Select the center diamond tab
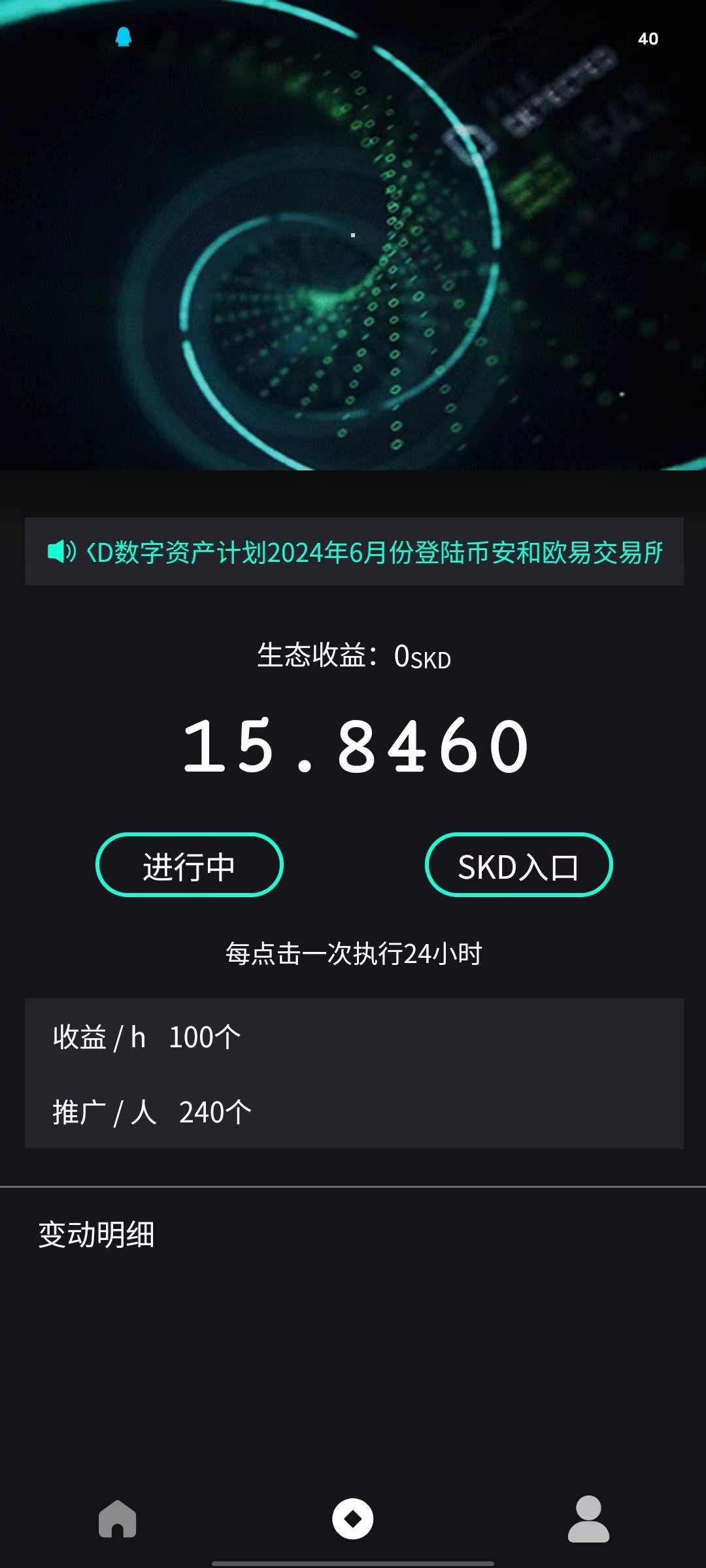This screenshot has width=706, height=1568. click(353, 1519)
